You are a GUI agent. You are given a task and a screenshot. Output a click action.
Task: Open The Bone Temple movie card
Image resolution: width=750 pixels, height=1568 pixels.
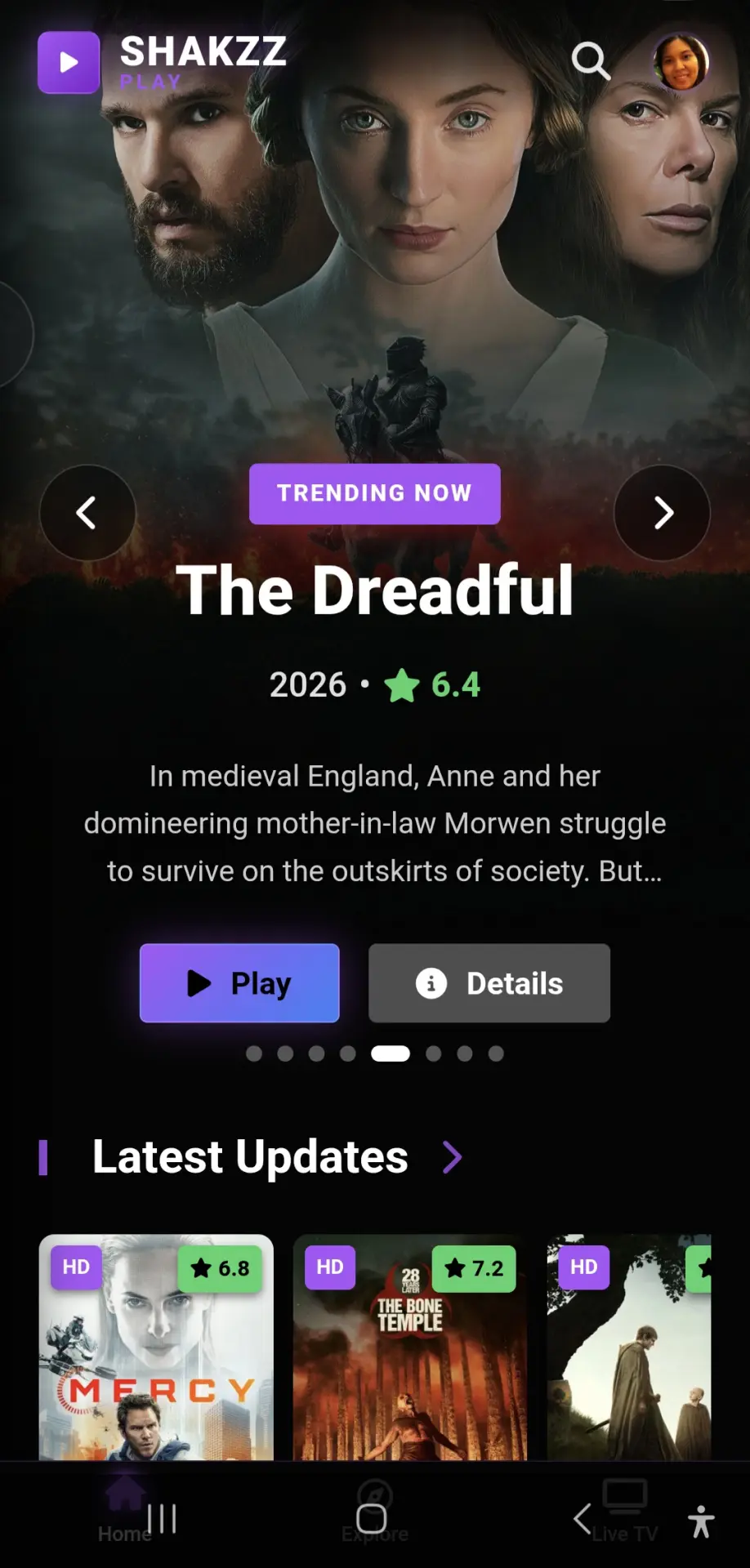point(410,1347)
